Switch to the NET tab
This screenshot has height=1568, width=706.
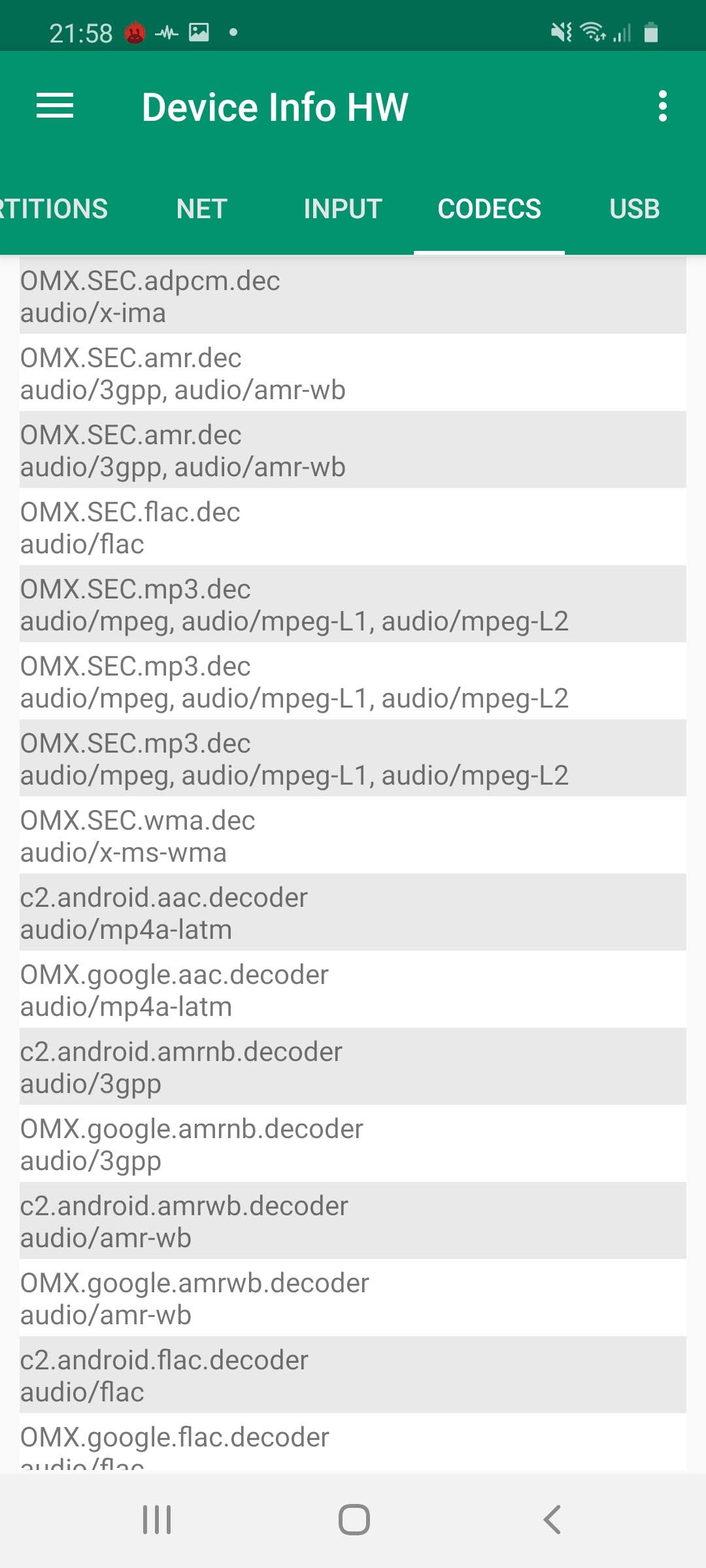201,209
